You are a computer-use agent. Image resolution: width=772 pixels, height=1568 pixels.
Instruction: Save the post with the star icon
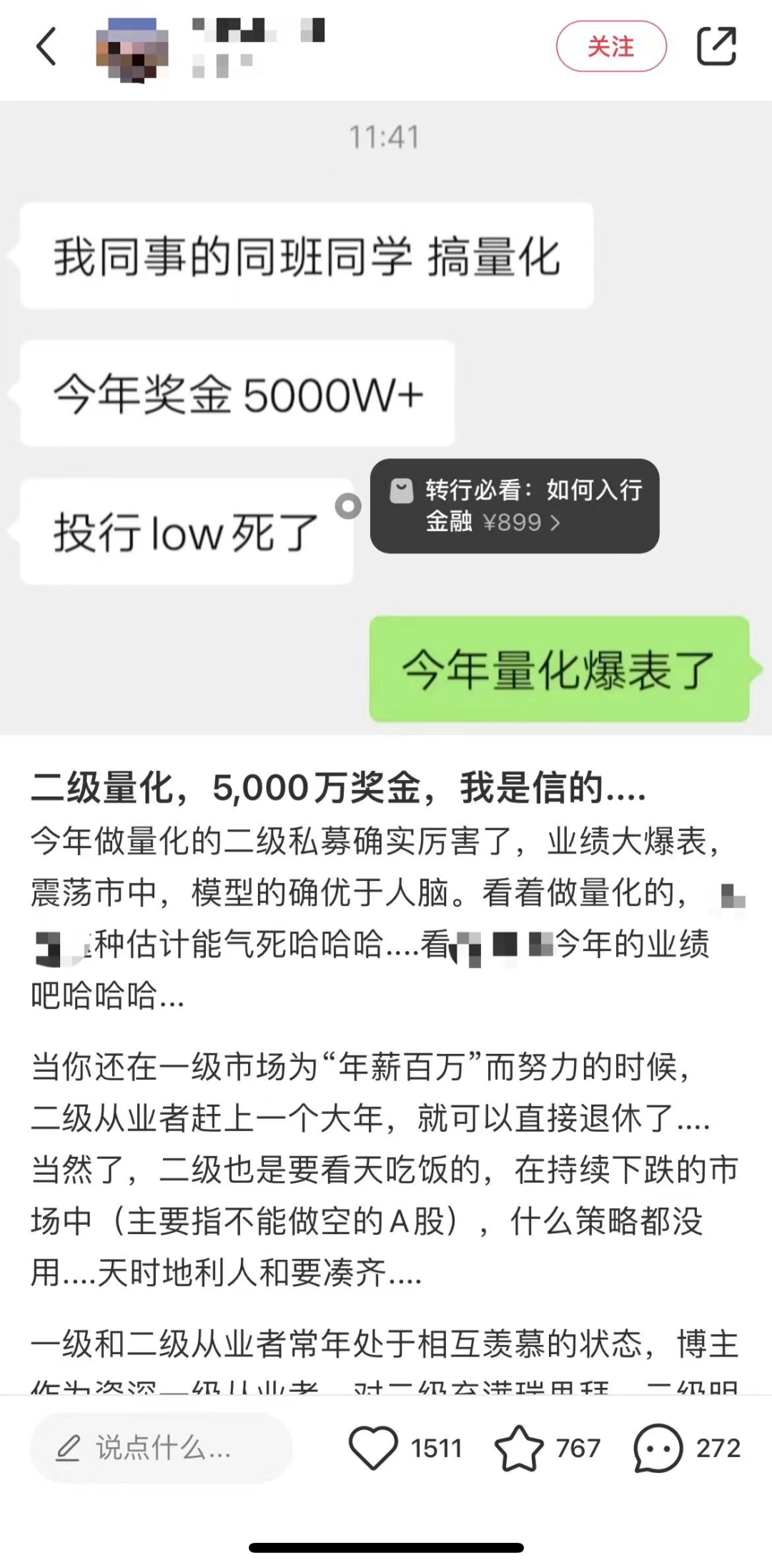pyautogui.click(x=519, y=1448)
